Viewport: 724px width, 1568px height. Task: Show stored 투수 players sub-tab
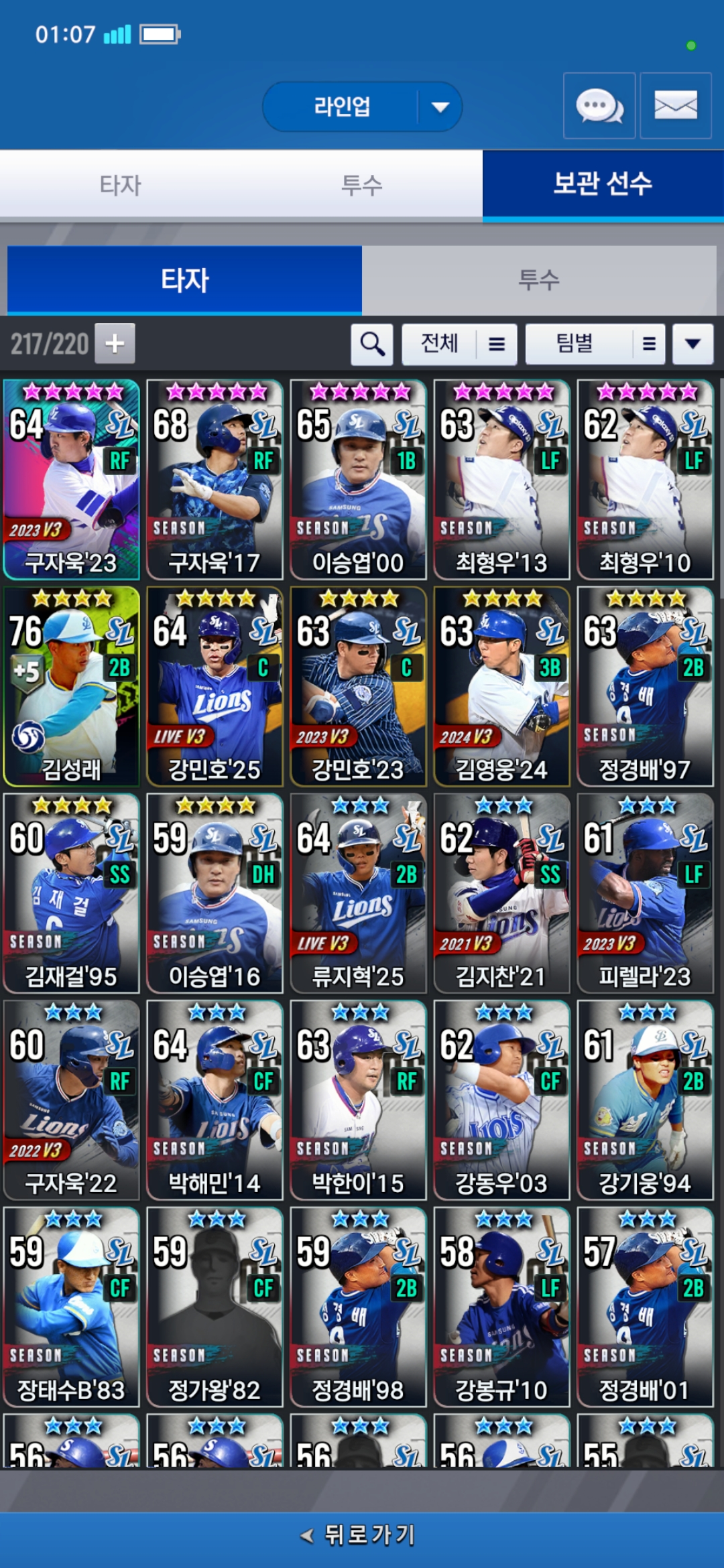(x=539, y=280)
